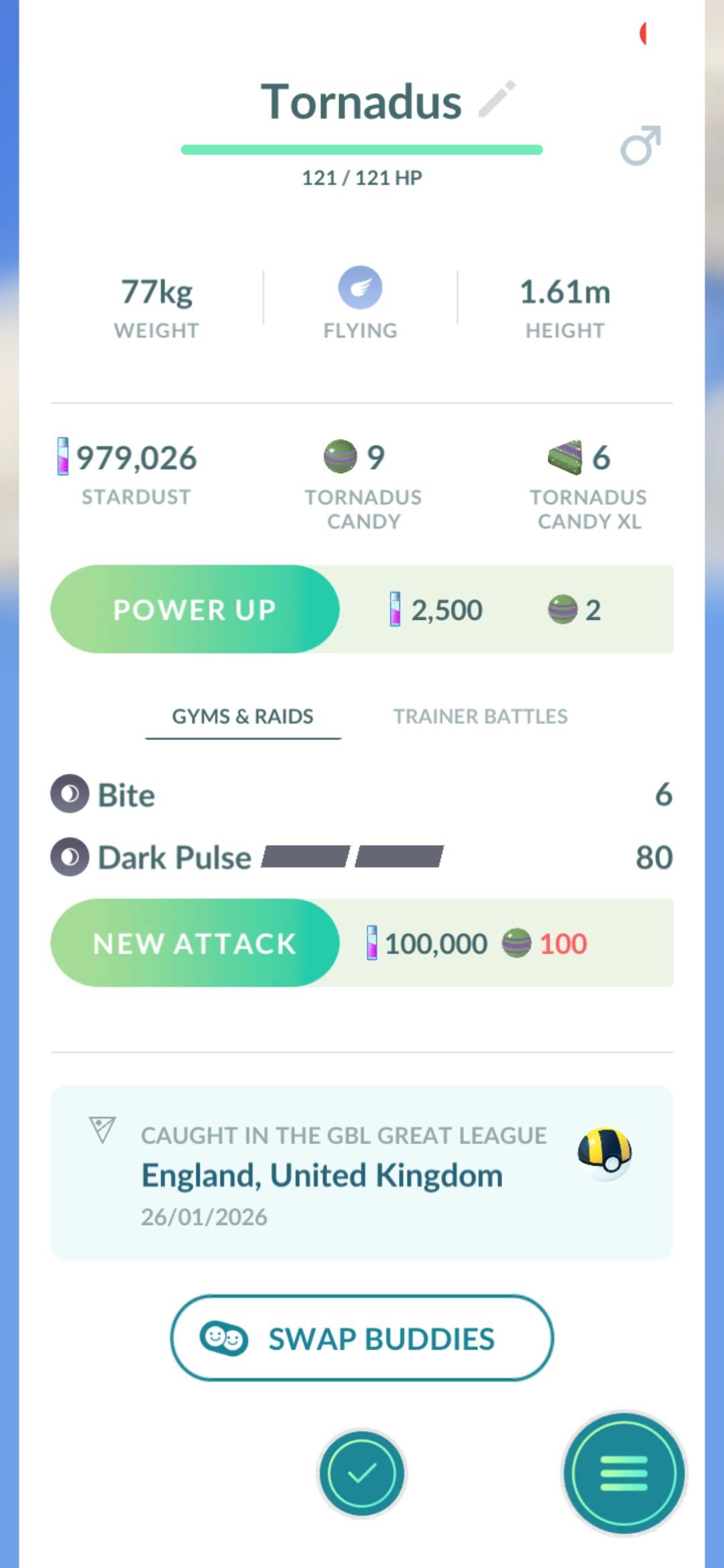Power up Tornadus
This screenshot has width=724, height=1568.
(194, 609)
